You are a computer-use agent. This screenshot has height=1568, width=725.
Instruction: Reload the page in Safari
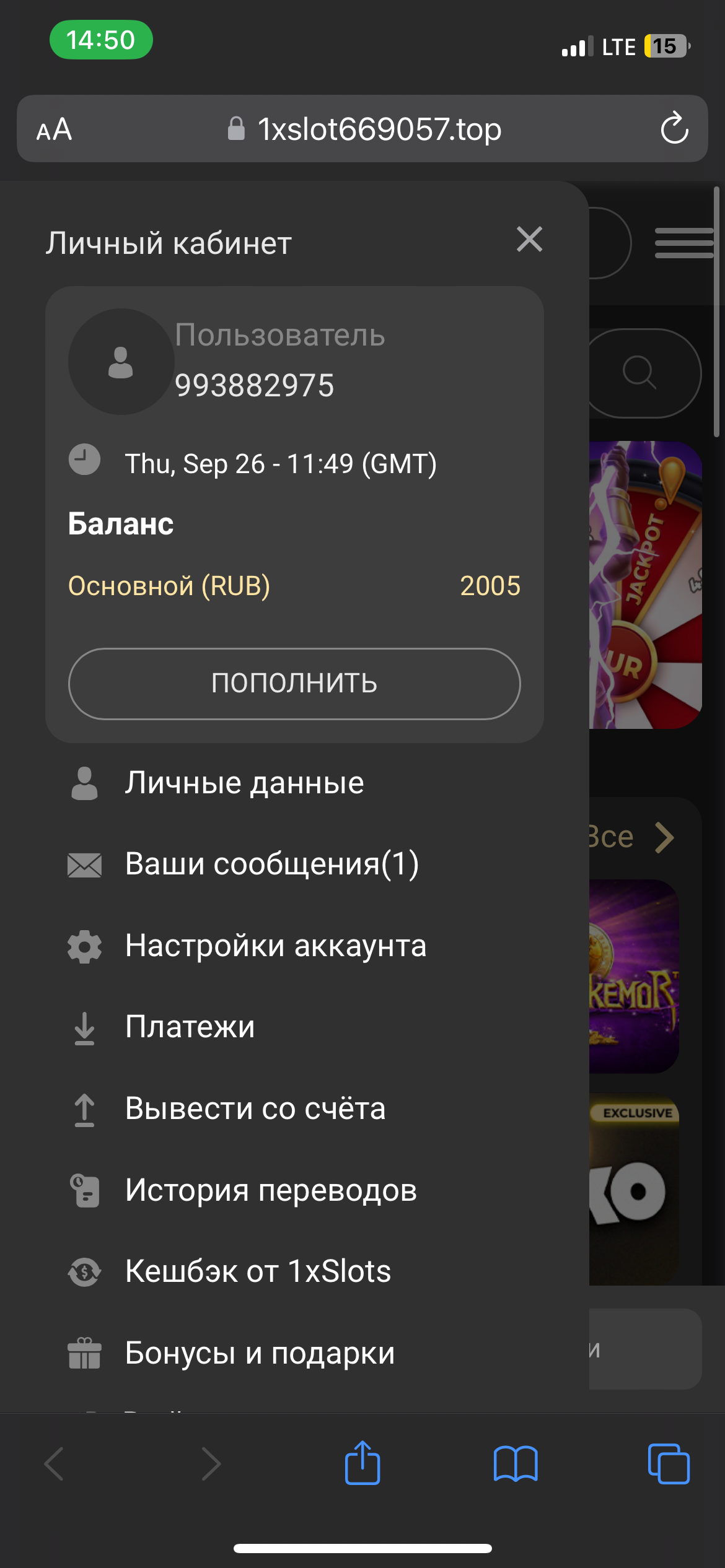click(674, 129)
